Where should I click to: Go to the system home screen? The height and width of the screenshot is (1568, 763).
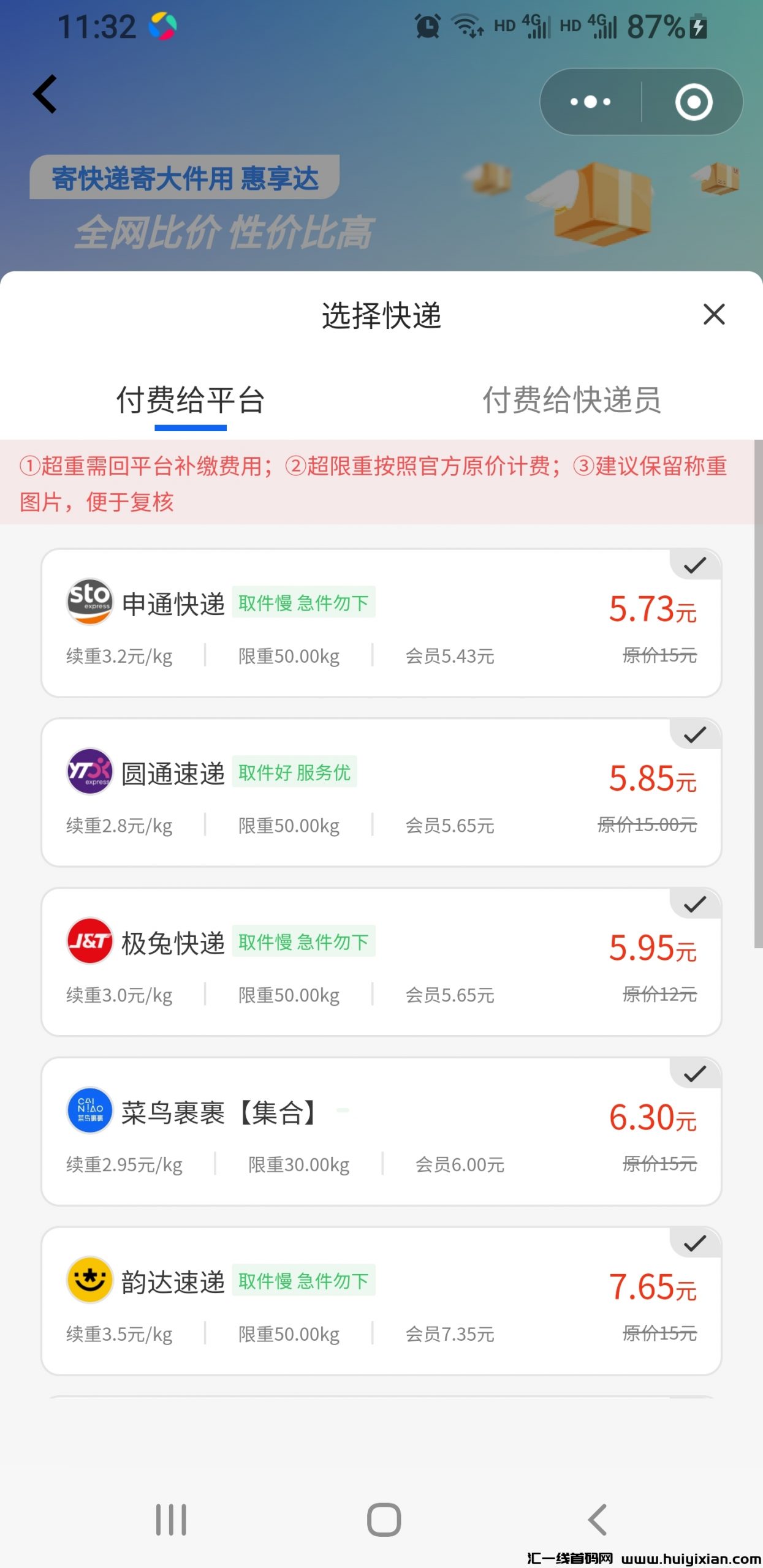click(384, 1520)
